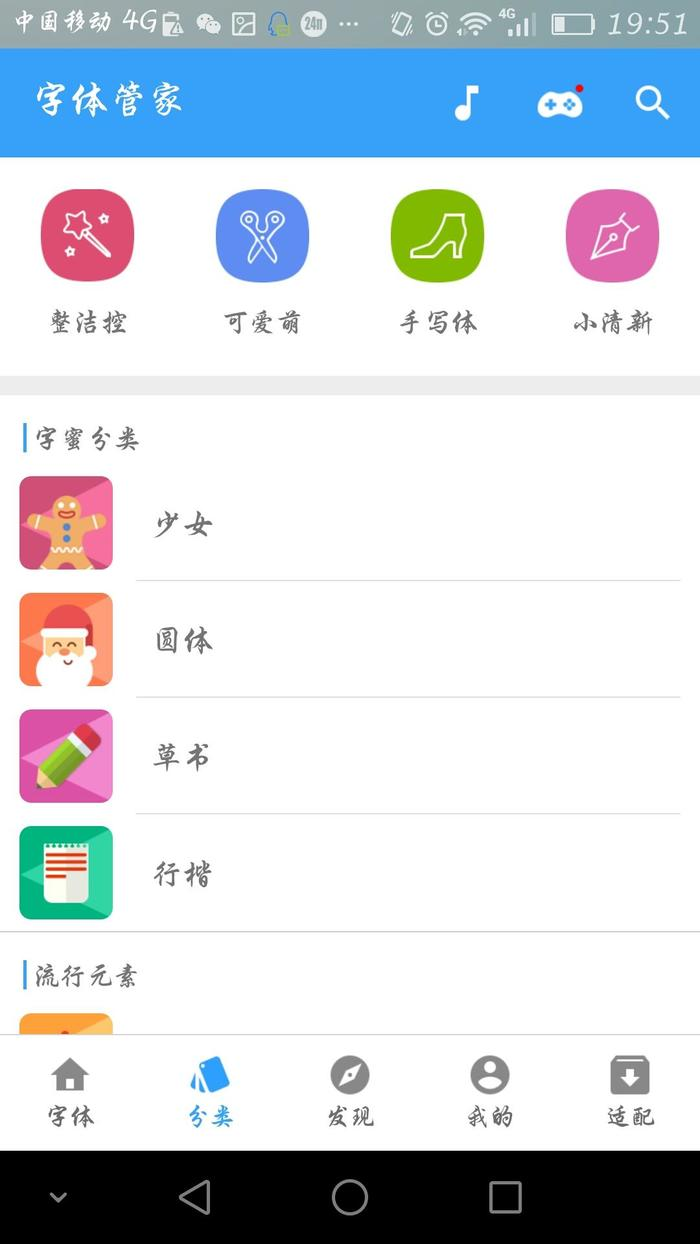Open the 少女 font list

click(350, 523)
